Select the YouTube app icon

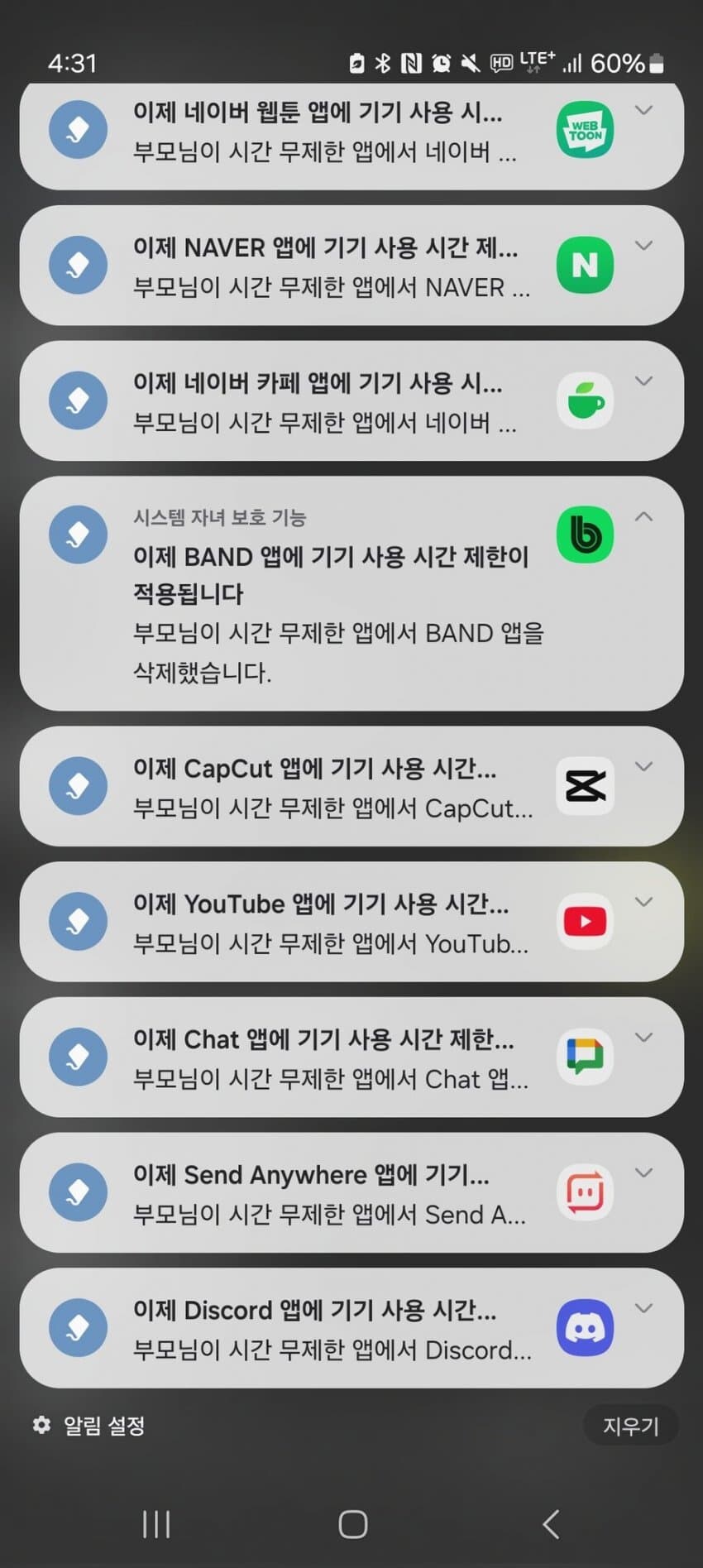tap(585, 921)
